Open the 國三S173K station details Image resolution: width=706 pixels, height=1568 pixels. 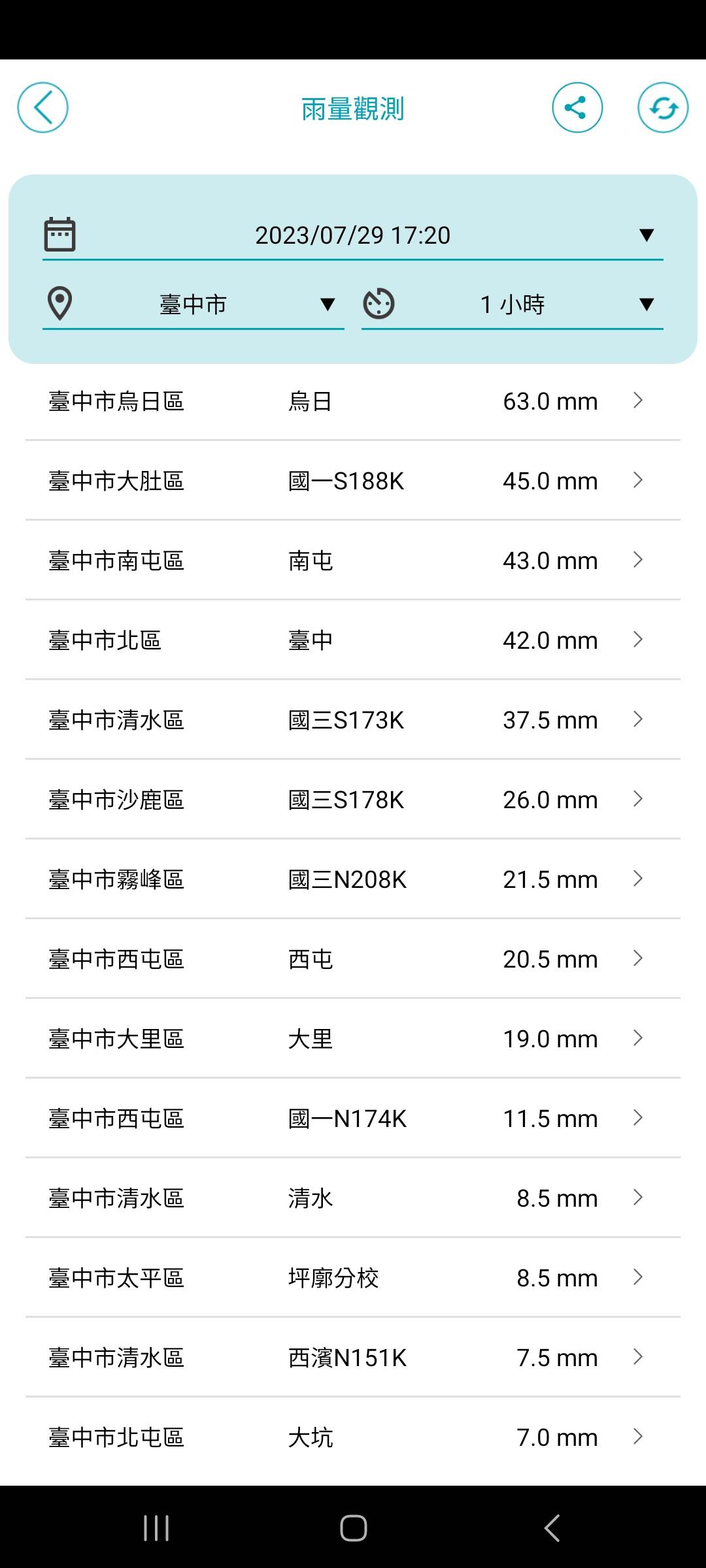click(x=353, y=720)
